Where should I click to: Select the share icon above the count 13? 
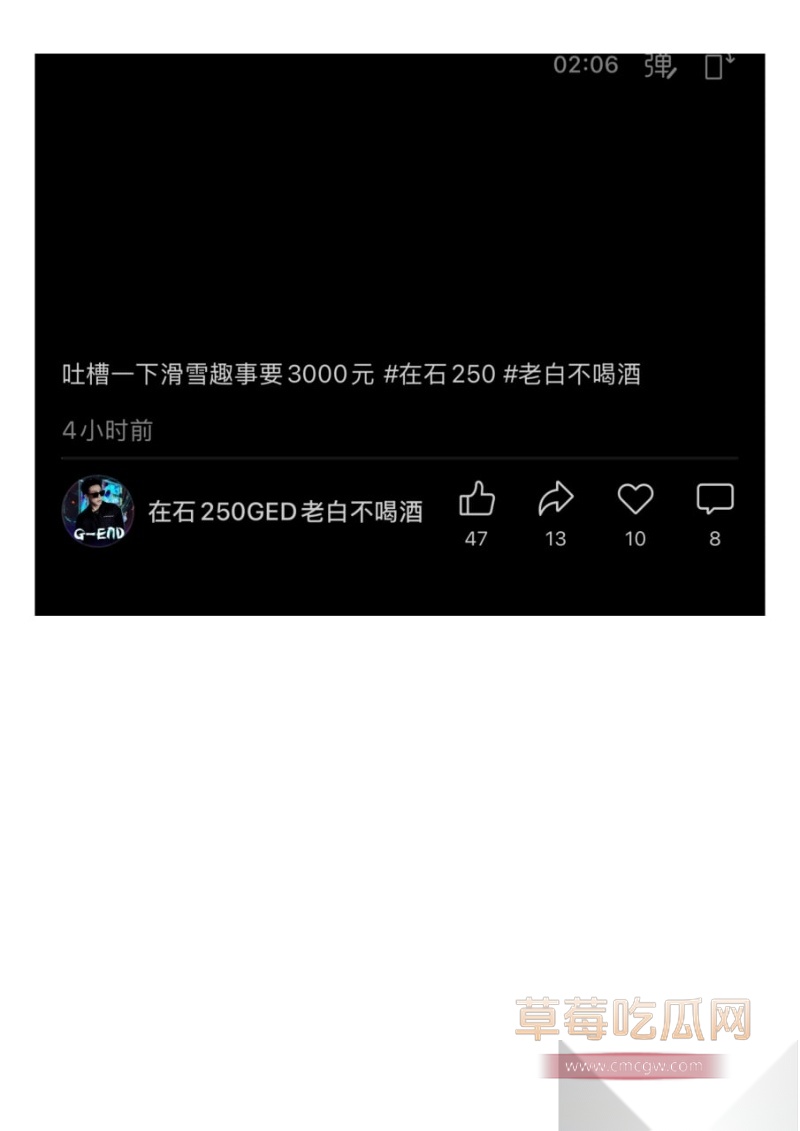click(556, 499)
